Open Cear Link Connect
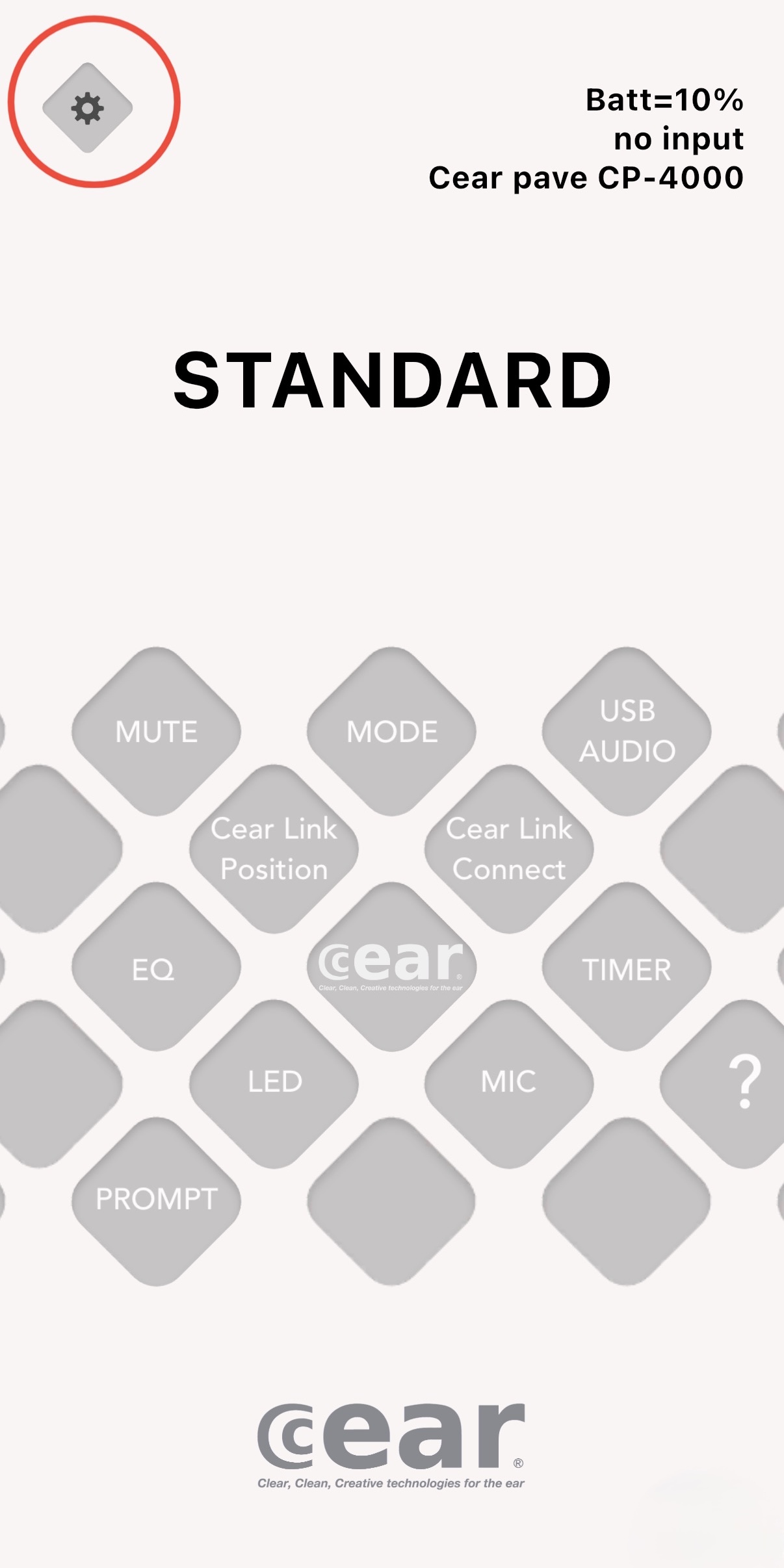The image size is (784, 1568). (x=509, y=849)
